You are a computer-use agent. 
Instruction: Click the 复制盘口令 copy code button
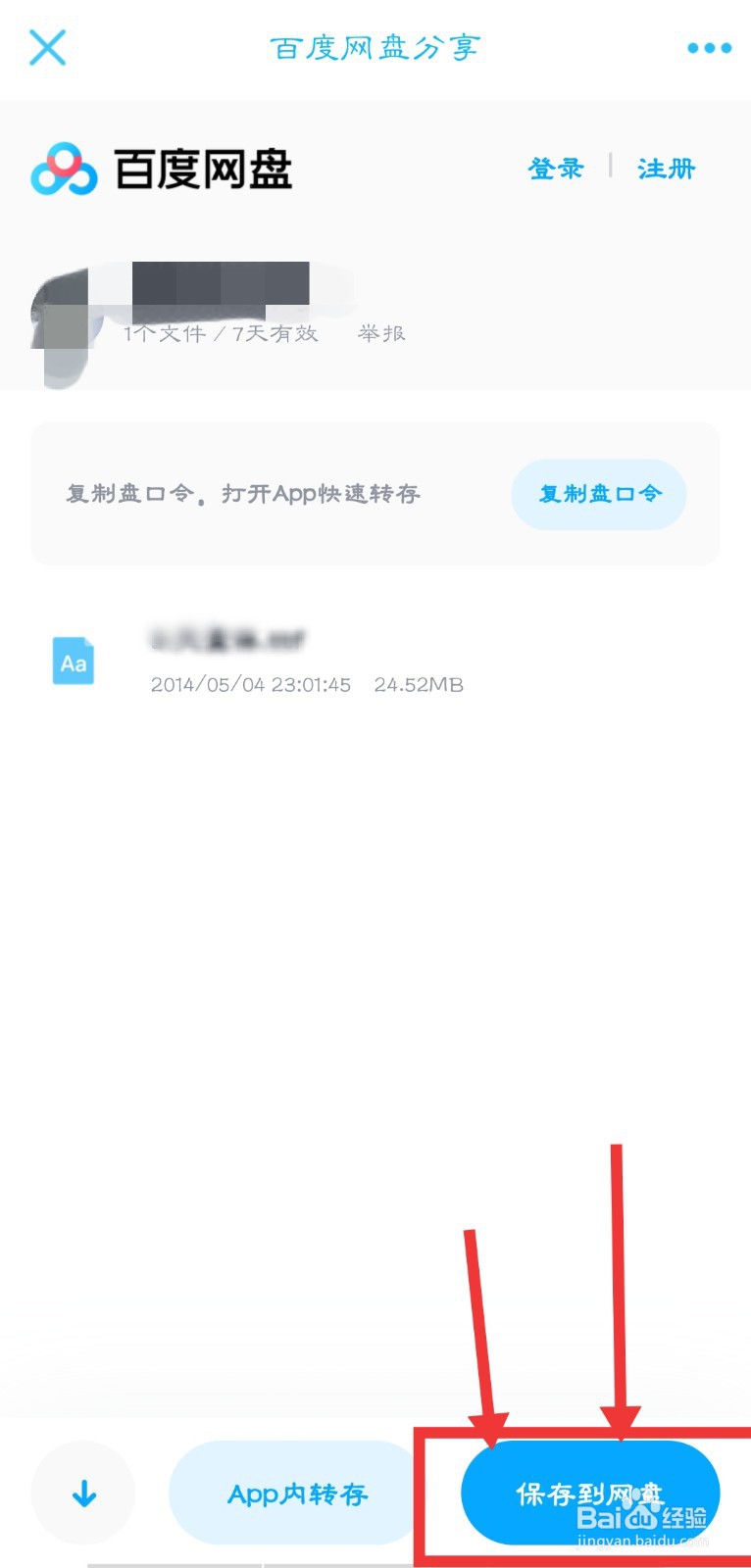point(599,495)
